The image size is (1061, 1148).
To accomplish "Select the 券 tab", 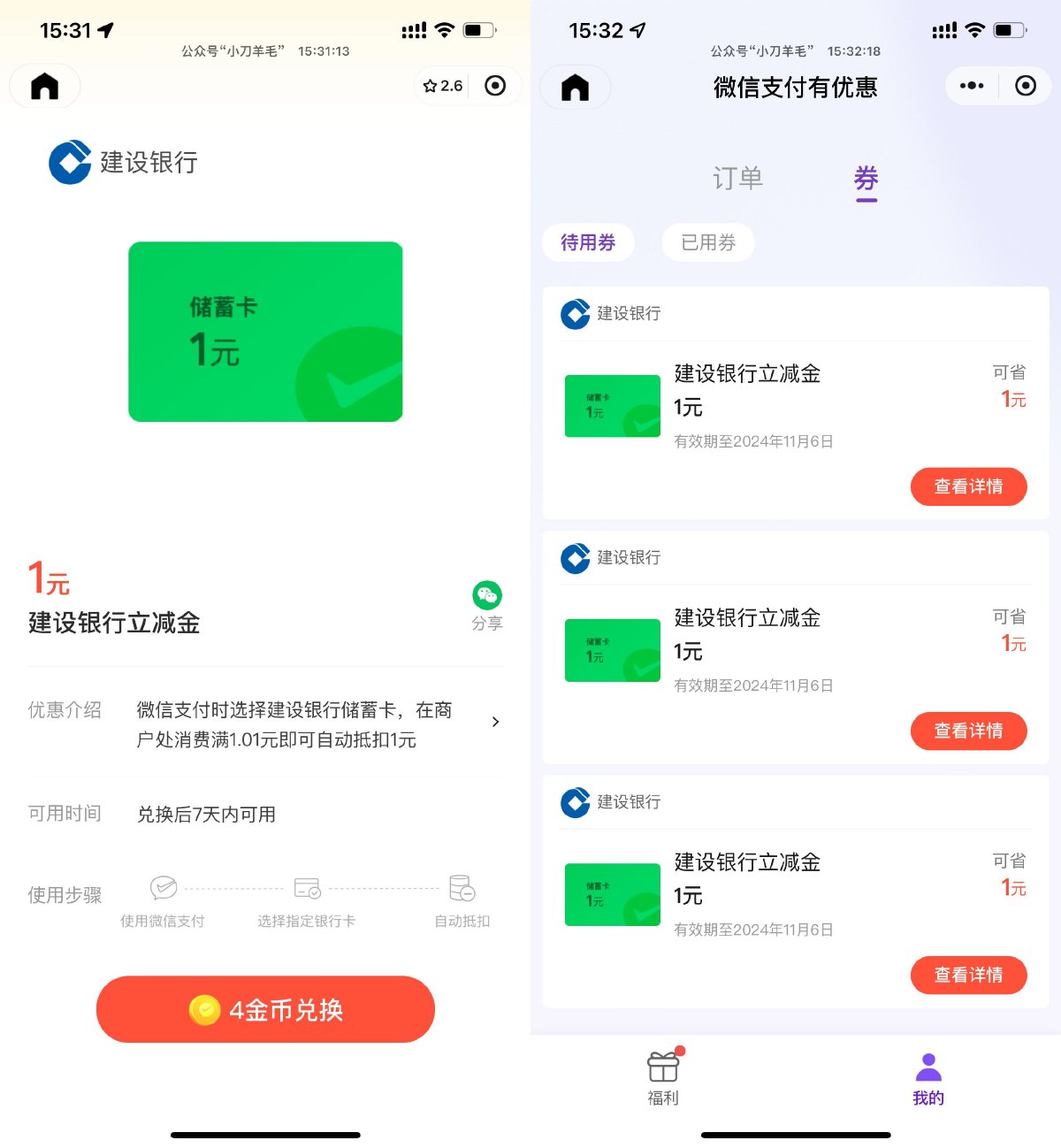I will (866, 180).
